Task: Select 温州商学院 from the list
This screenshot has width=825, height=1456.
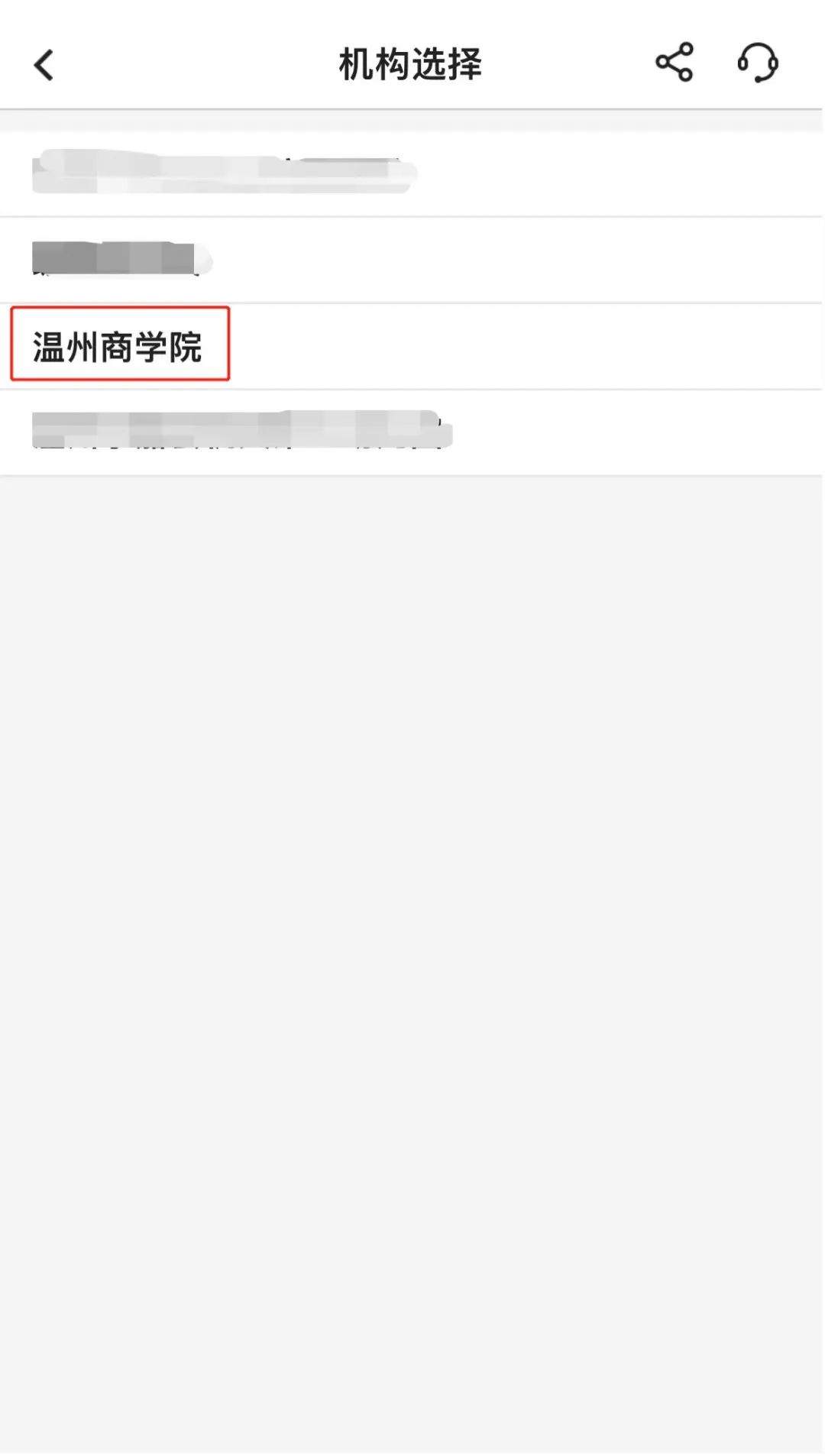Action: click(x=118, y=347)
